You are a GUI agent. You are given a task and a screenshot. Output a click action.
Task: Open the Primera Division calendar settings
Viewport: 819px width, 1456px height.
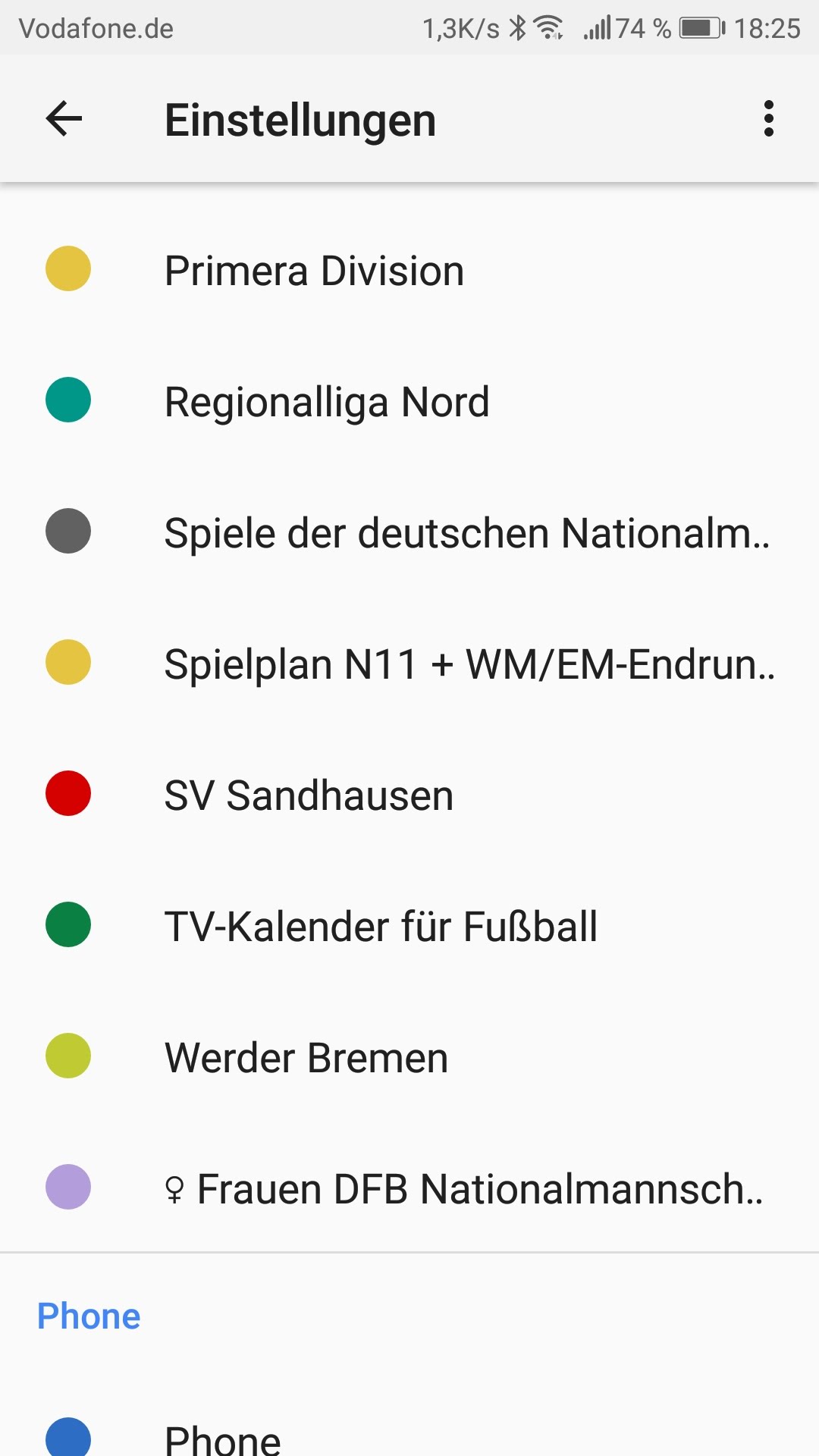(x=409, y=270)
